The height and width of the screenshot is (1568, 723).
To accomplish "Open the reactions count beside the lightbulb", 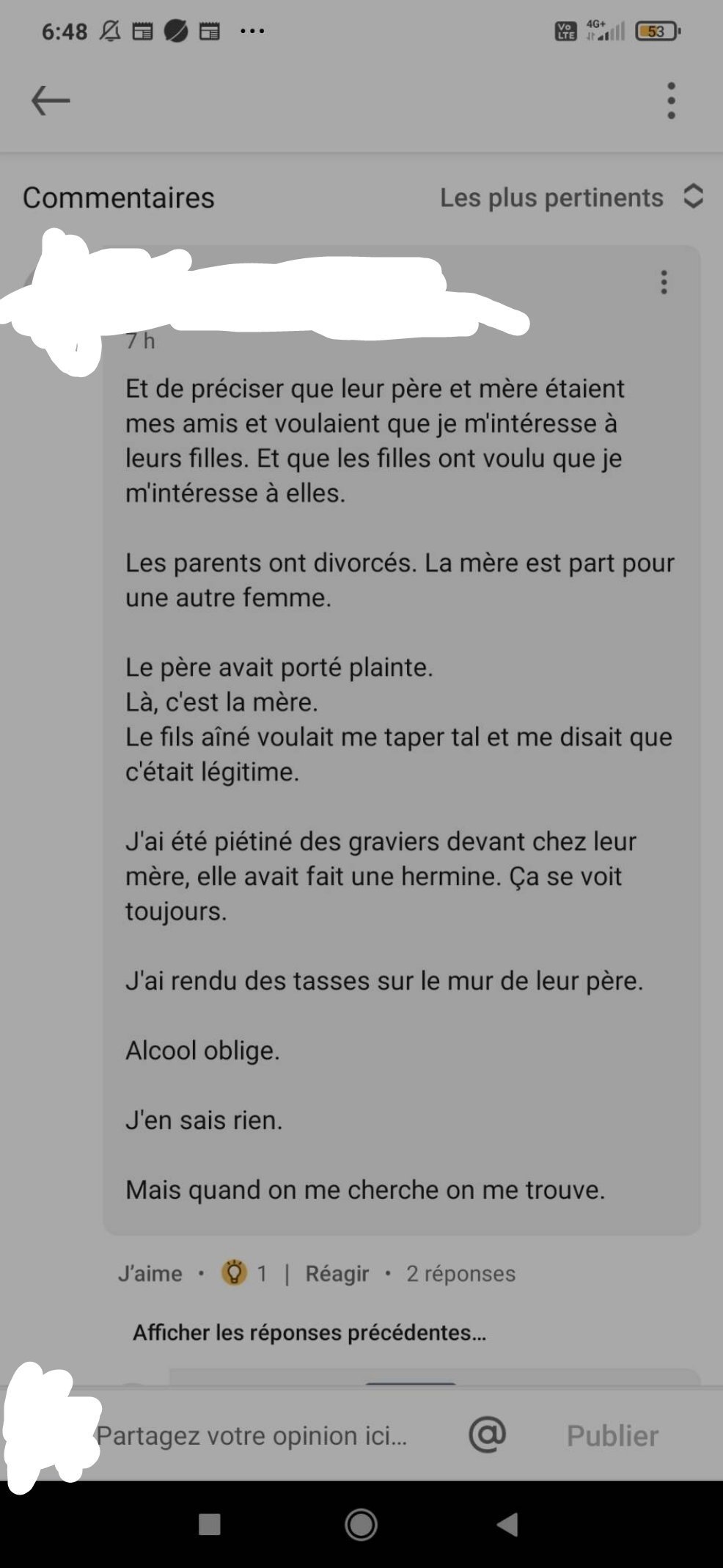I will [x=245, y=1273].
